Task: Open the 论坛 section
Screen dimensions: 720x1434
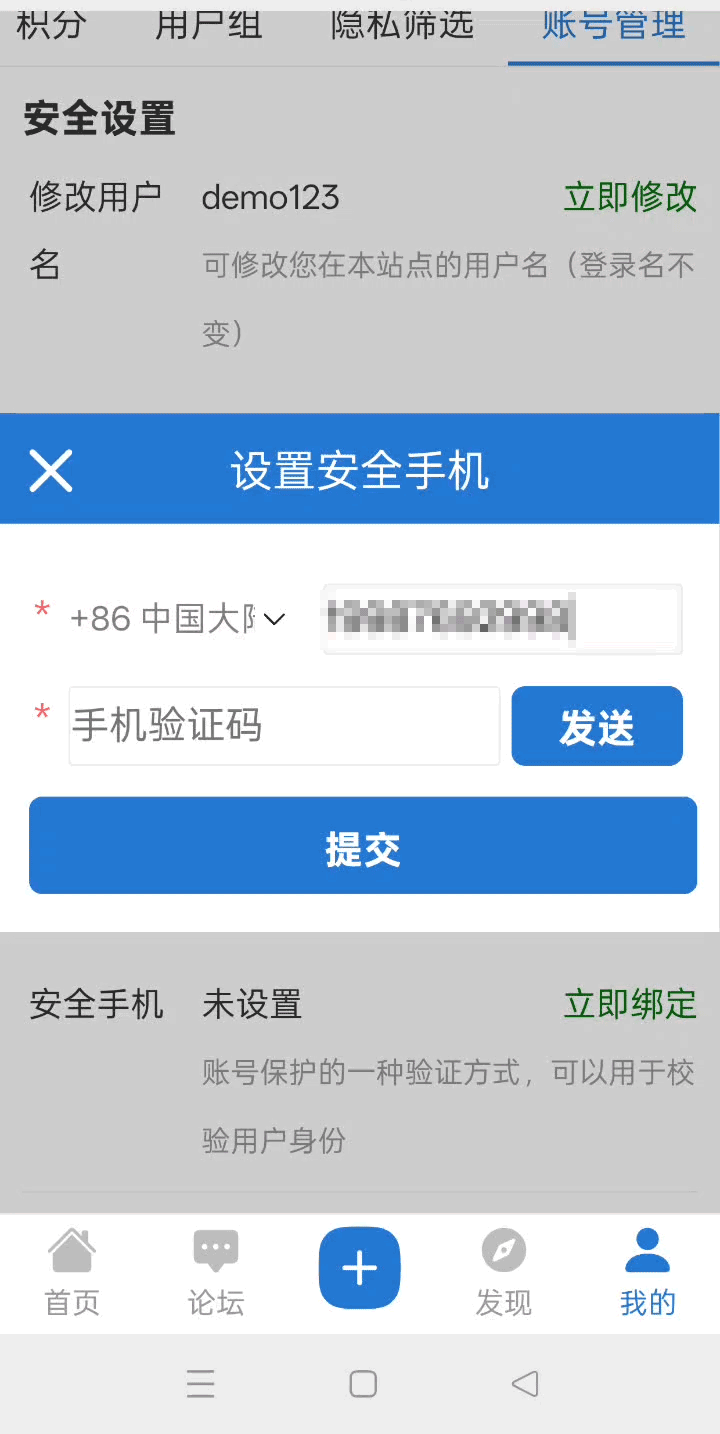Action: pos(216,1273)
